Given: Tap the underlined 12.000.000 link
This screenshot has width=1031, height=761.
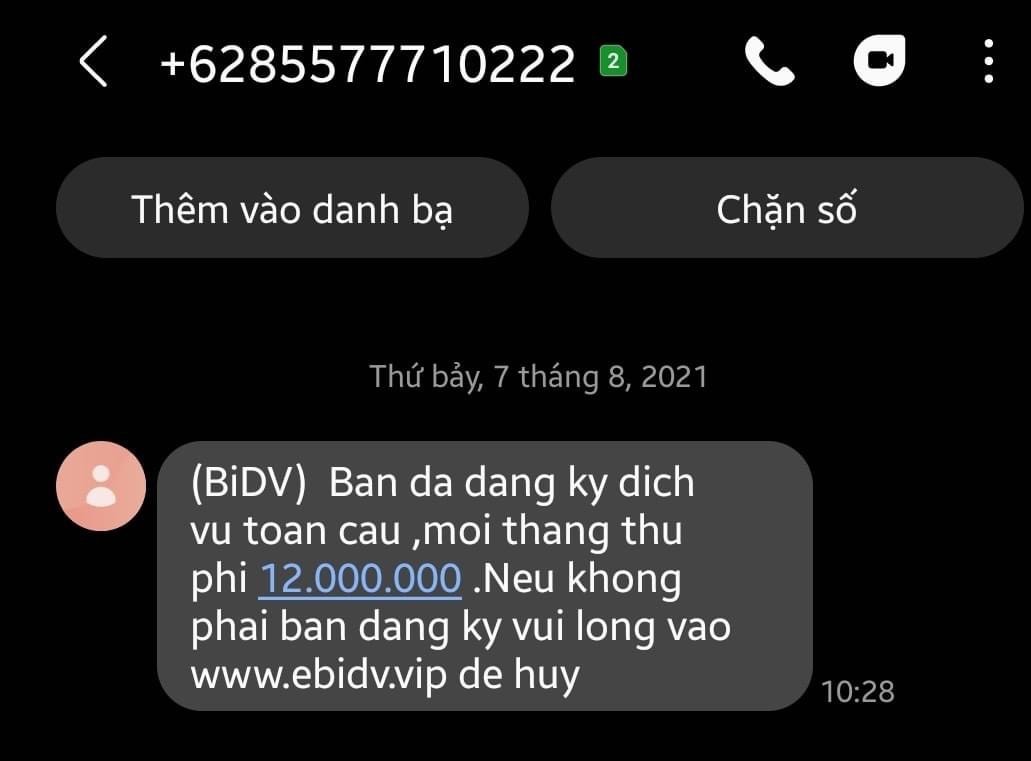Looking at the screenshot, I should [360, 579].
